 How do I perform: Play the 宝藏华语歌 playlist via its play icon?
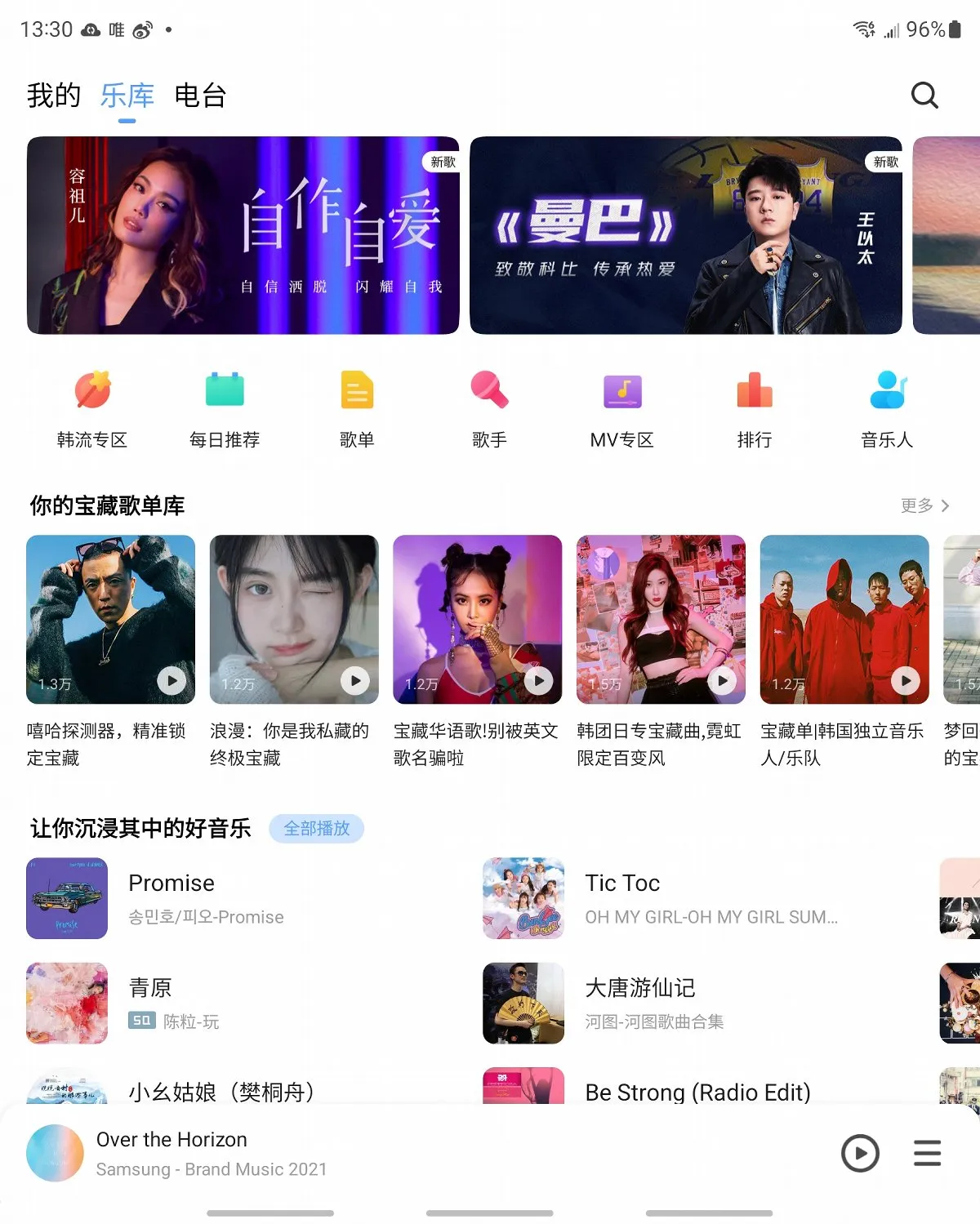538,680
